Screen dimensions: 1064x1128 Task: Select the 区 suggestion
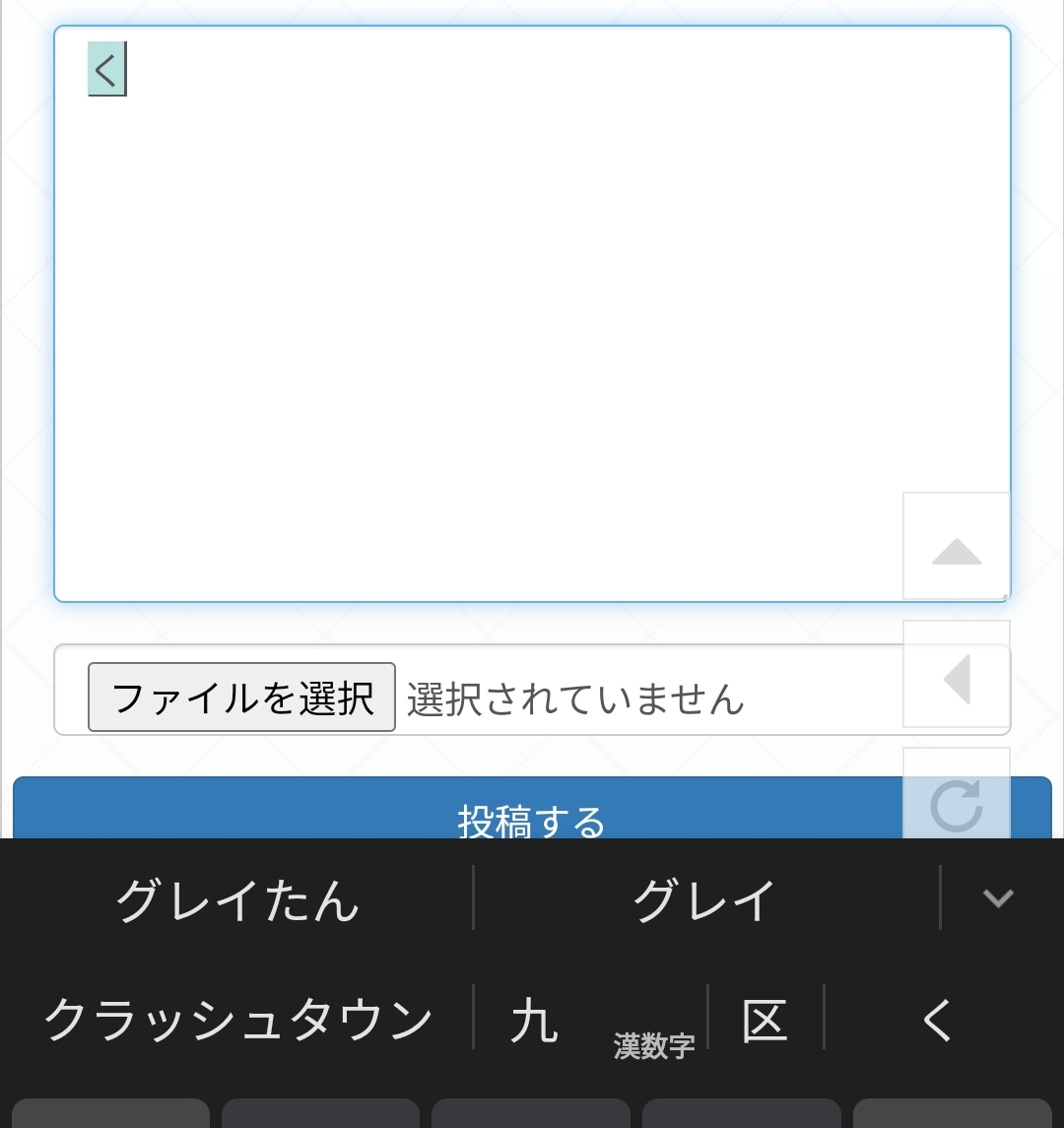pyautogui.click(x=765, y=1019)
